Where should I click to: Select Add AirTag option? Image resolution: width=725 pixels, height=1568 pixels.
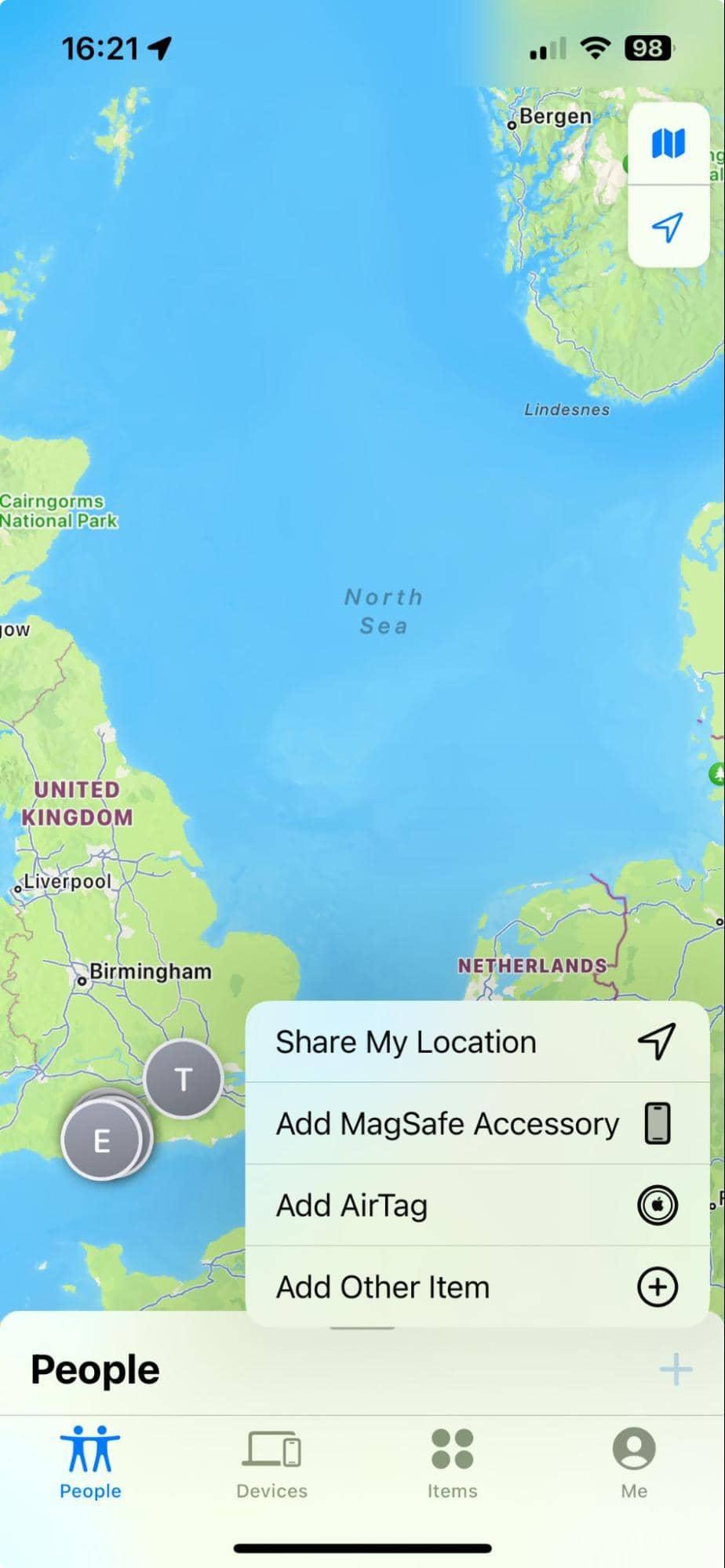476,1205
